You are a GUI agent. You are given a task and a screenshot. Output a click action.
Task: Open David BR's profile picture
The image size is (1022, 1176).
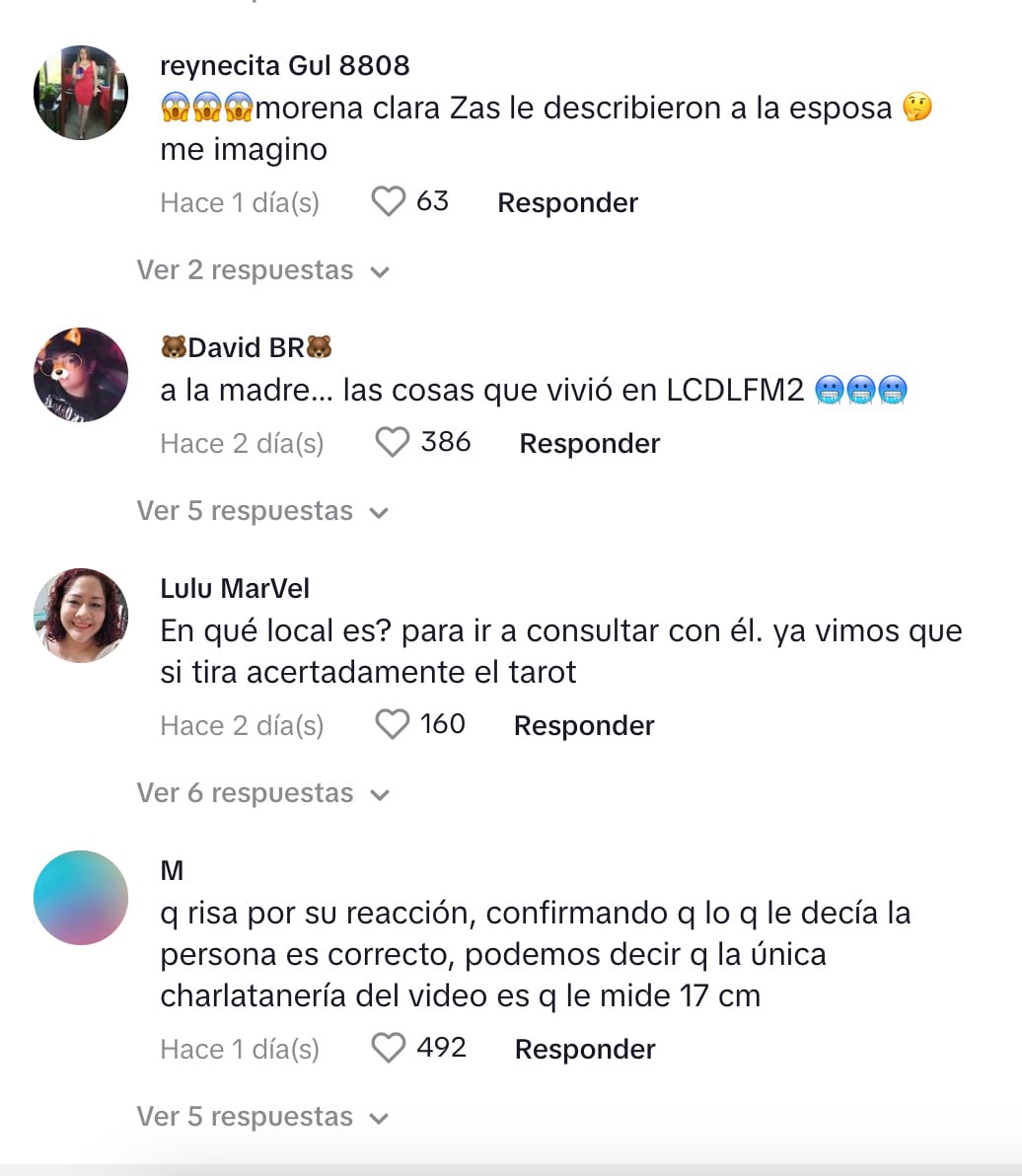coord(81,375)
